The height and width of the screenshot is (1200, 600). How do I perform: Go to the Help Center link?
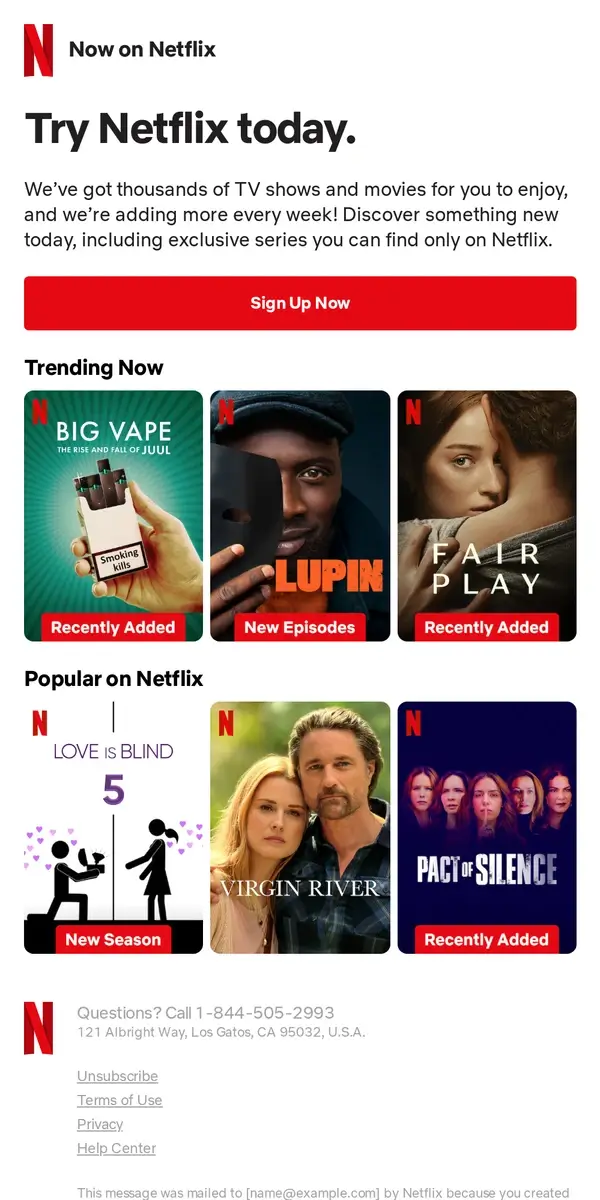(116, 1148)
